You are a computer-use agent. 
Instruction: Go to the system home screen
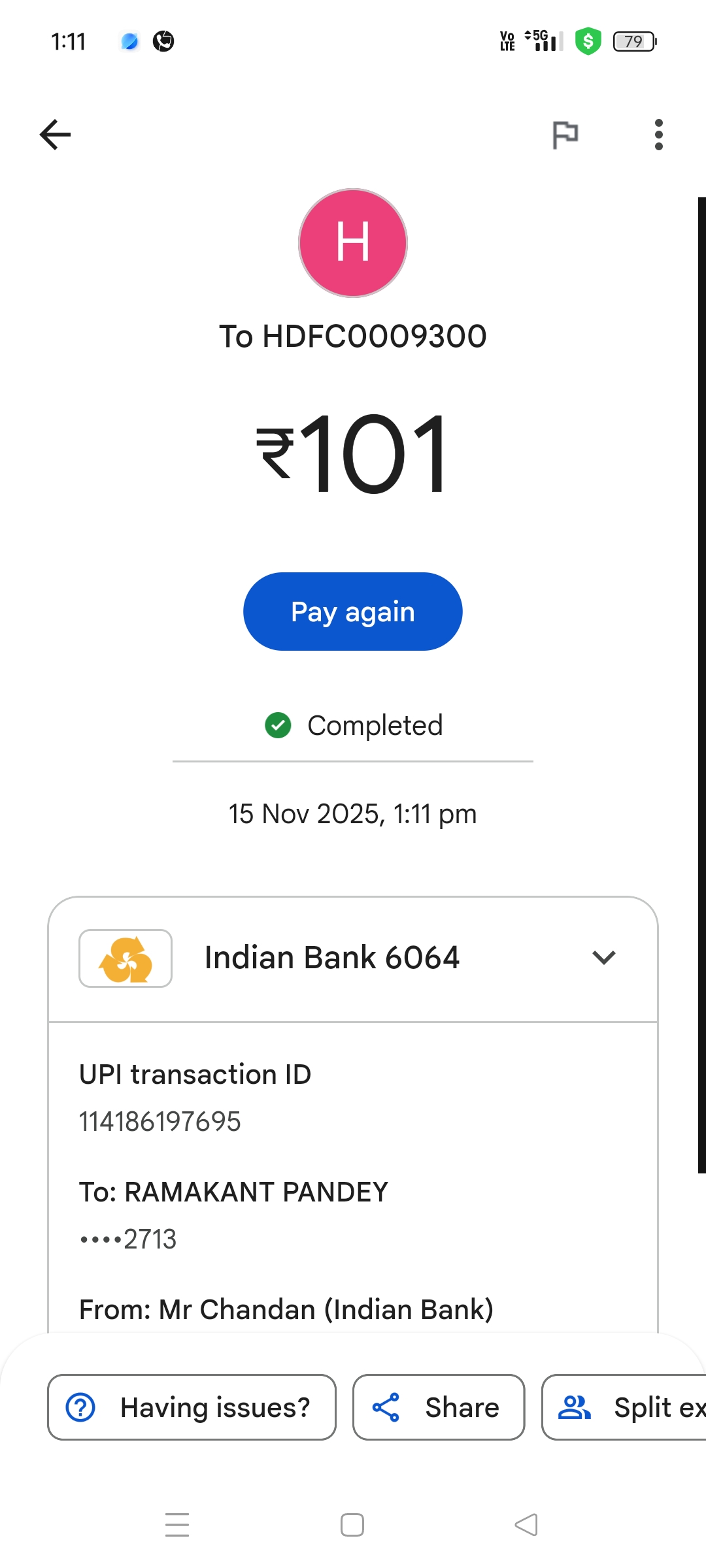(352, 1525)
